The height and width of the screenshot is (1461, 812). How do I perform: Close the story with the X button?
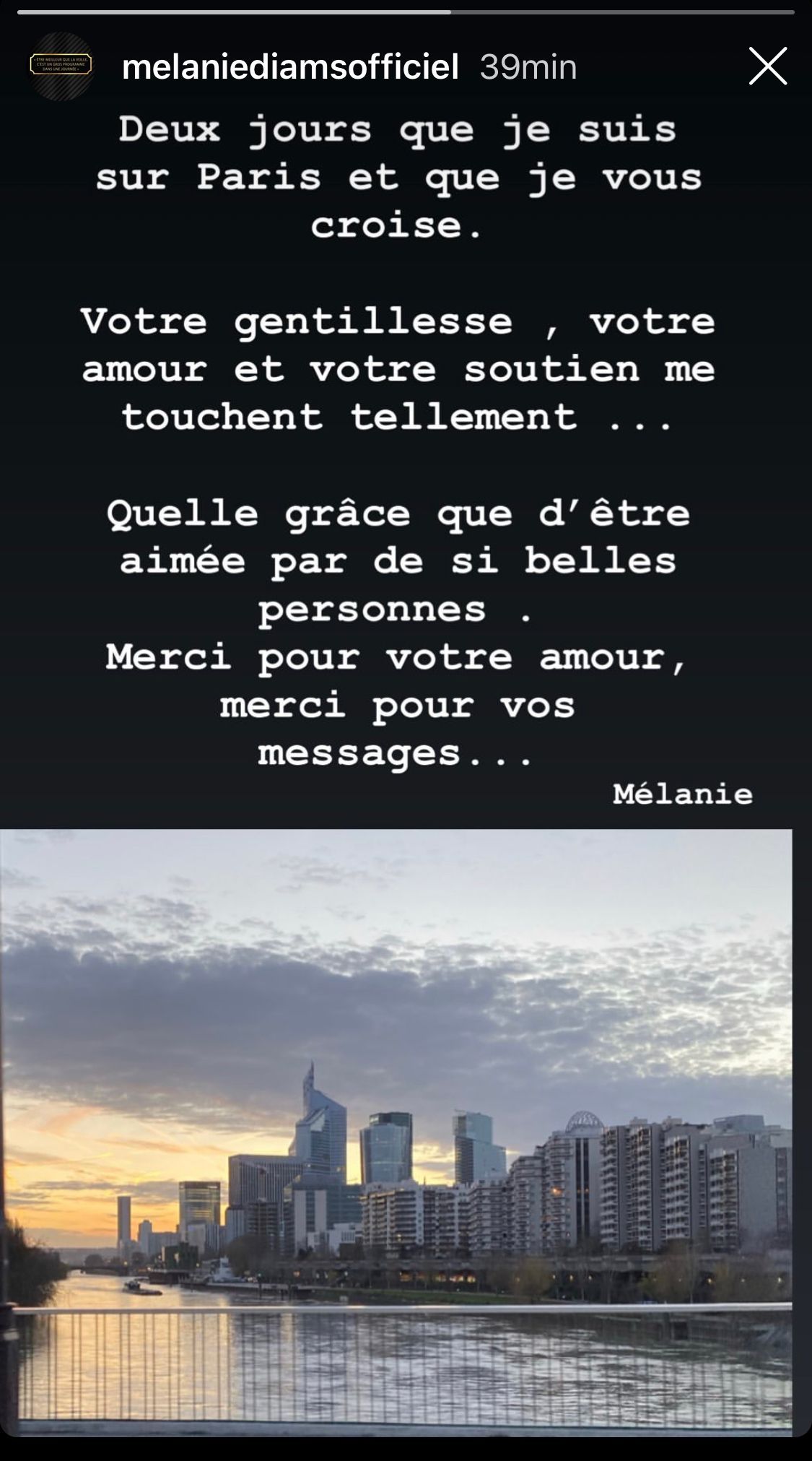point(767,66)
